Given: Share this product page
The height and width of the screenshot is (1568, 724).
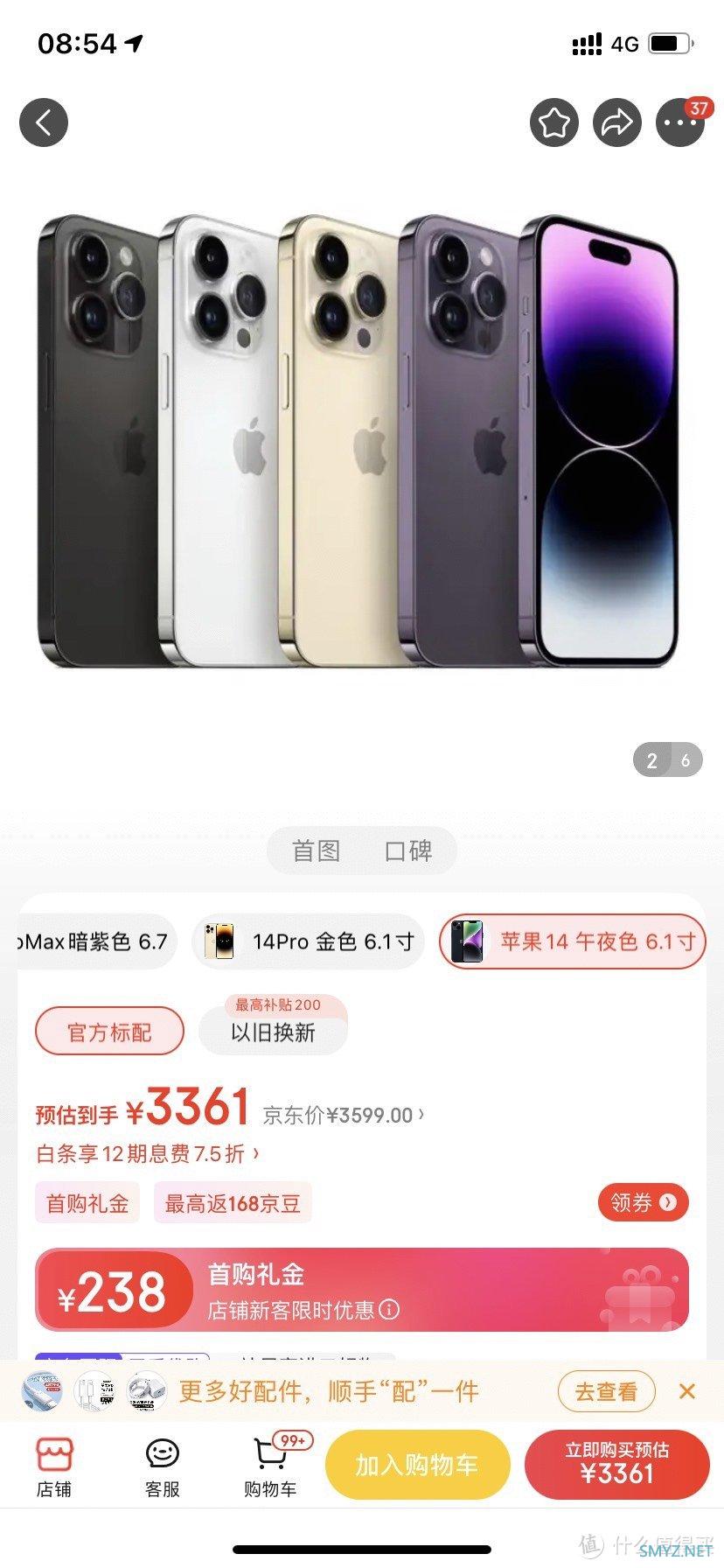Looking at the screenshot, I should tap(616, 122).
